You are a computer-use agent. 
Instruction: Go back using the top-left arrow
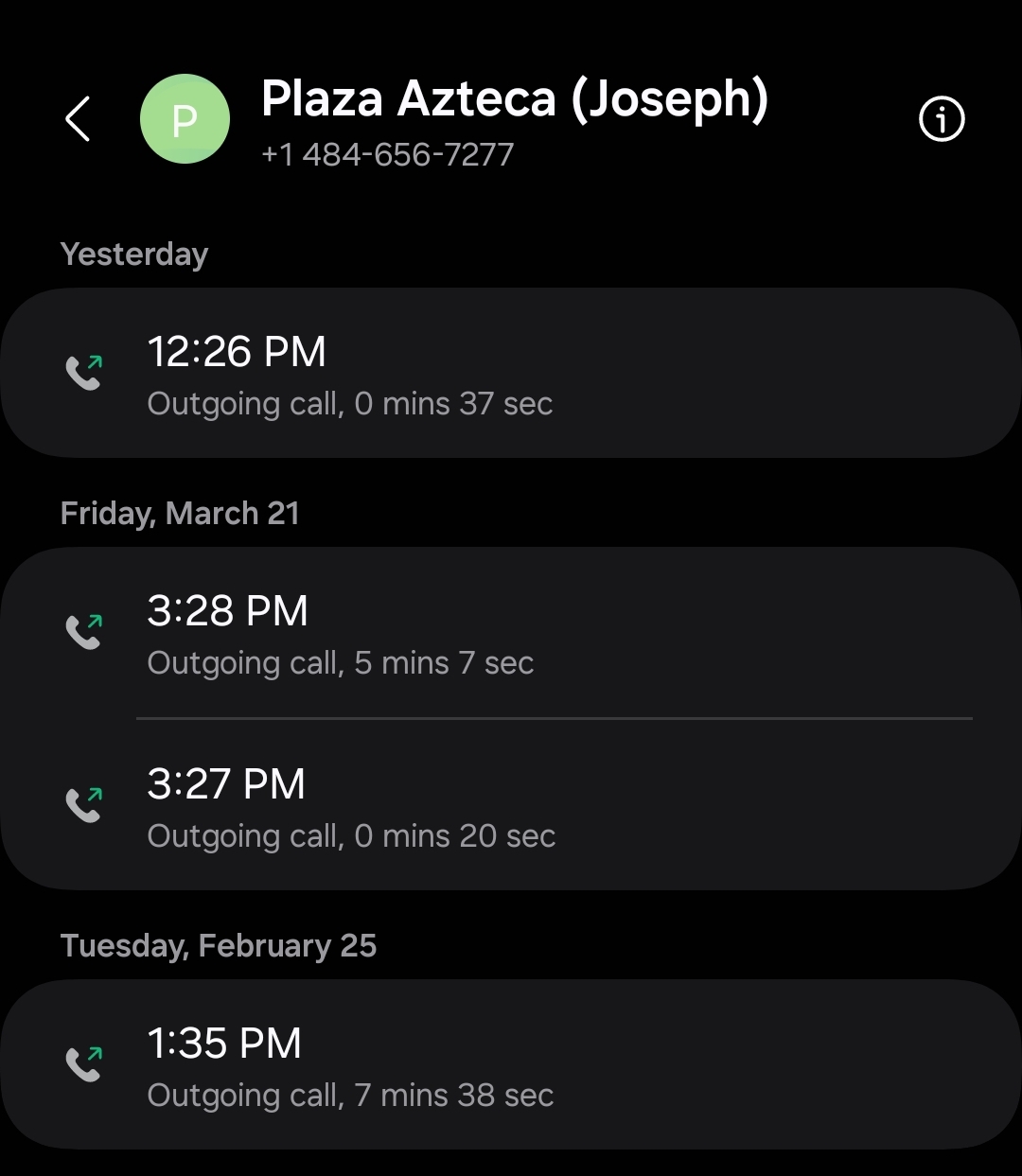(78, 119)
